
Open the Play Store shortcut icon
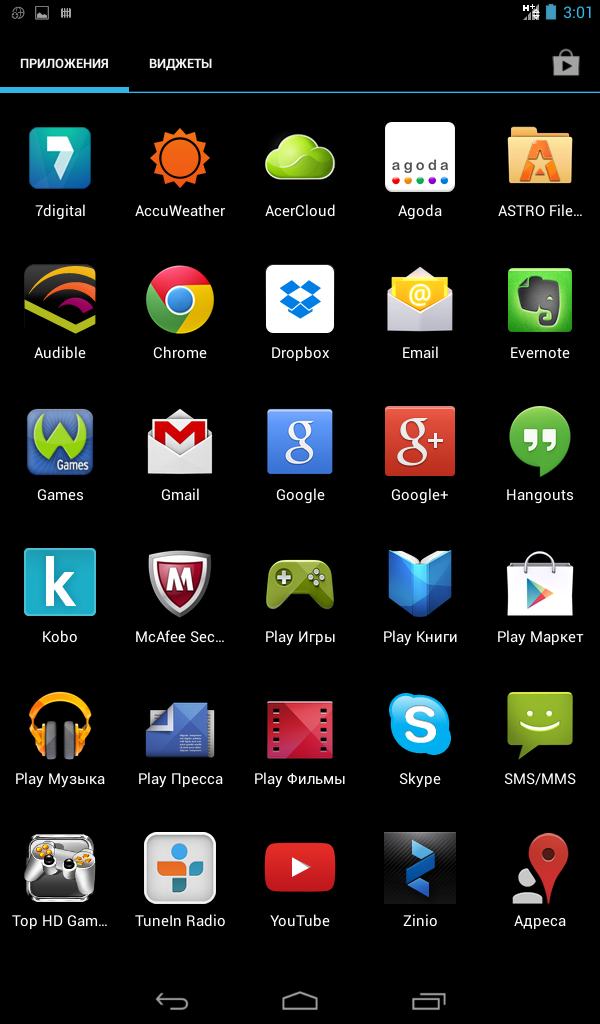(566, 63)
